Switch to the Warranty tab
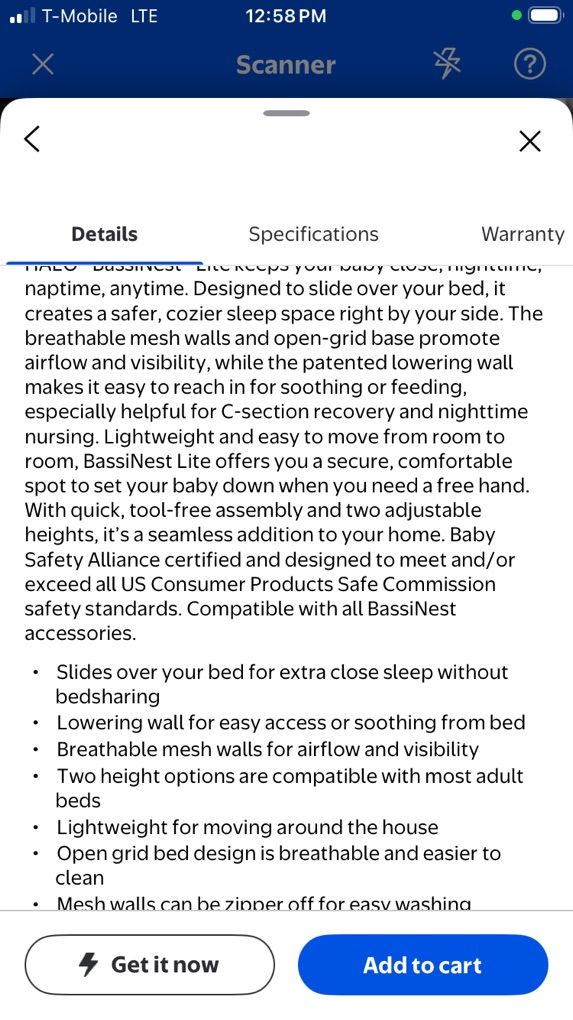Image resolution: width=573 pixels, height=1020 pixels. click(522, 234)
